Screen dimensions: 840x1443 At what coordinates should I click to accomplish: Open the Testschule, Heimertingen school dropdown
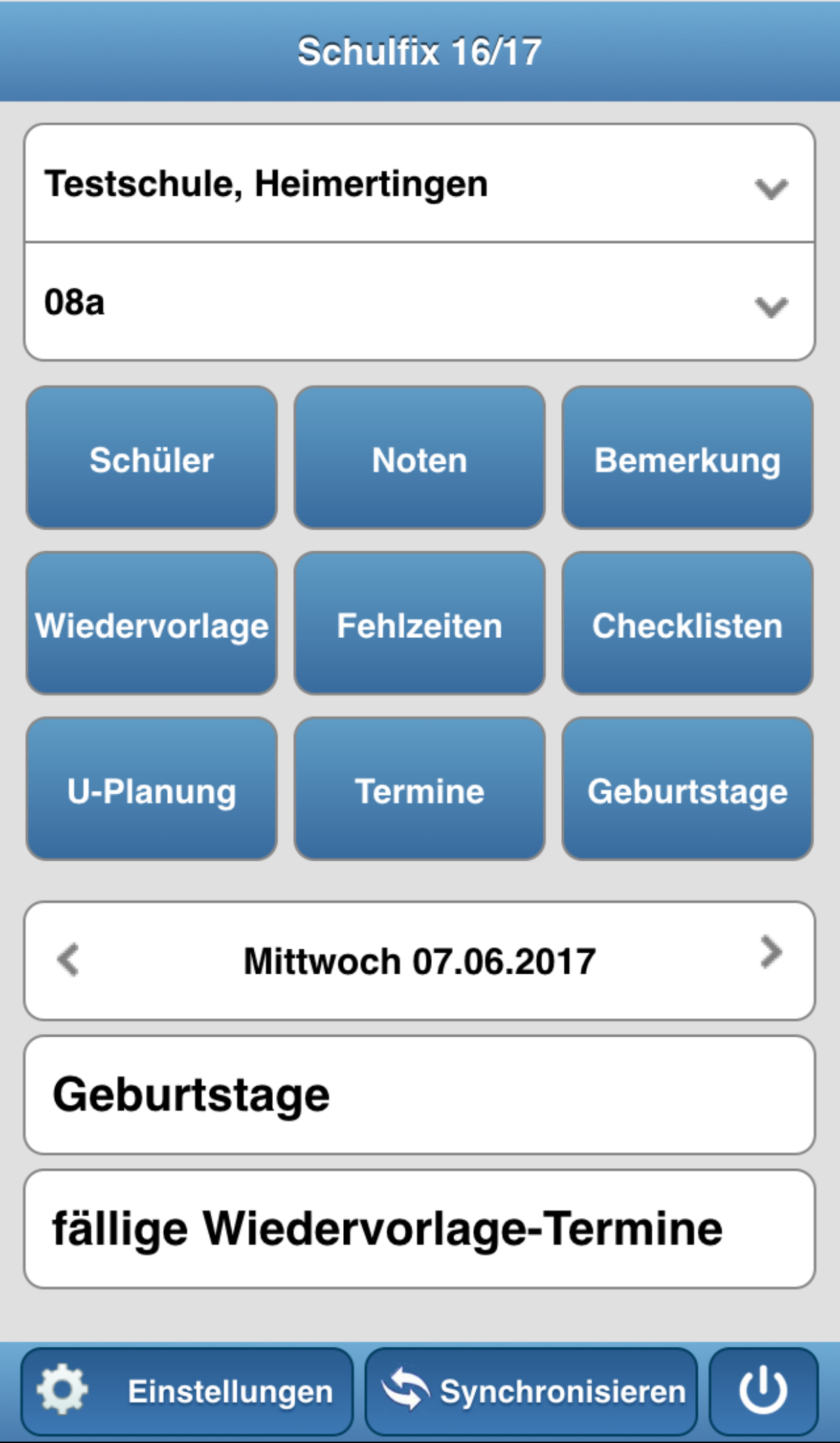tap(420, 184)
